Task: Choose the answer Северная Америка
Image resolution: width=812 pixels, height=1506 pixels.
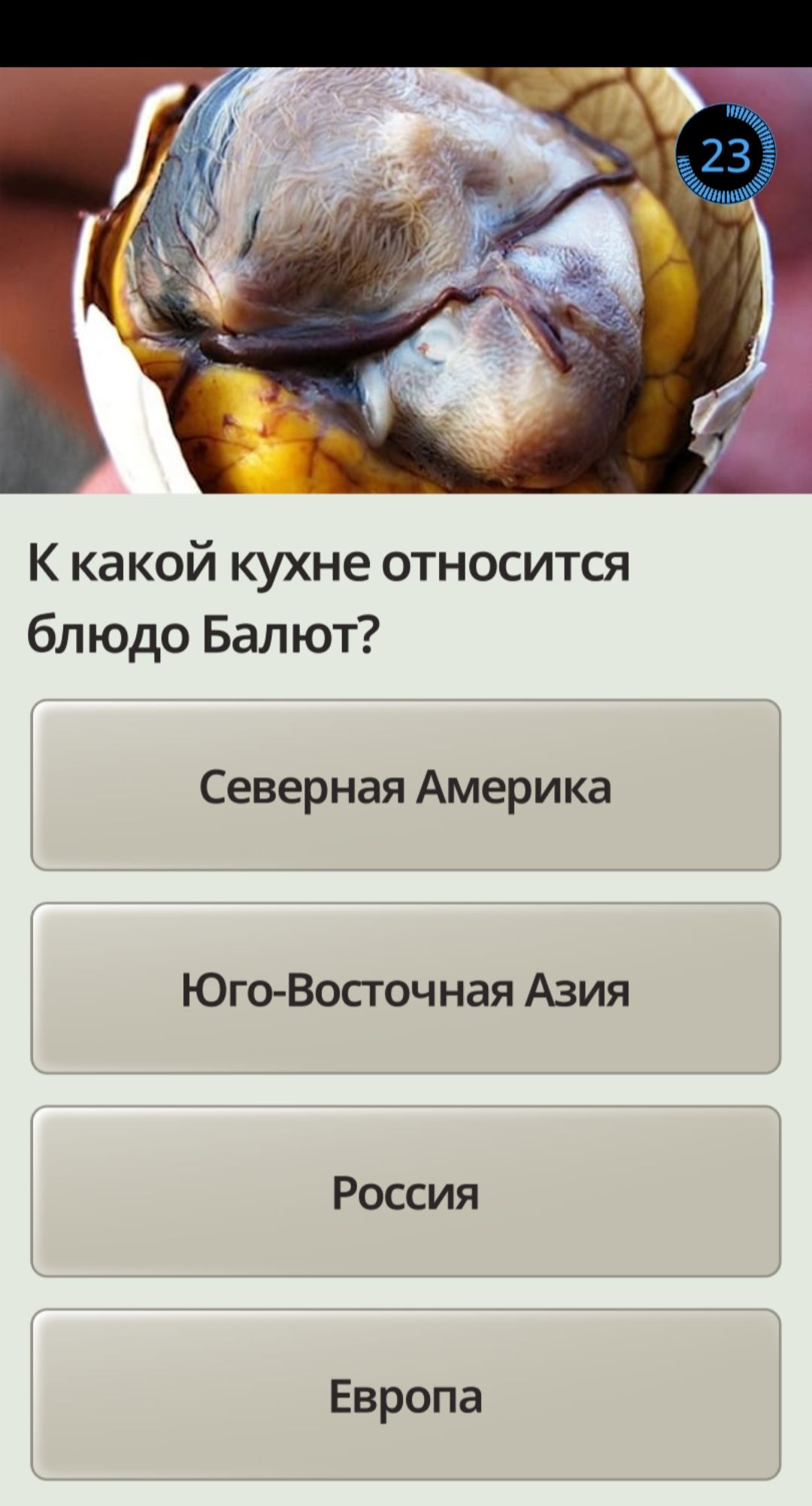Action: [x=406, y=785]
